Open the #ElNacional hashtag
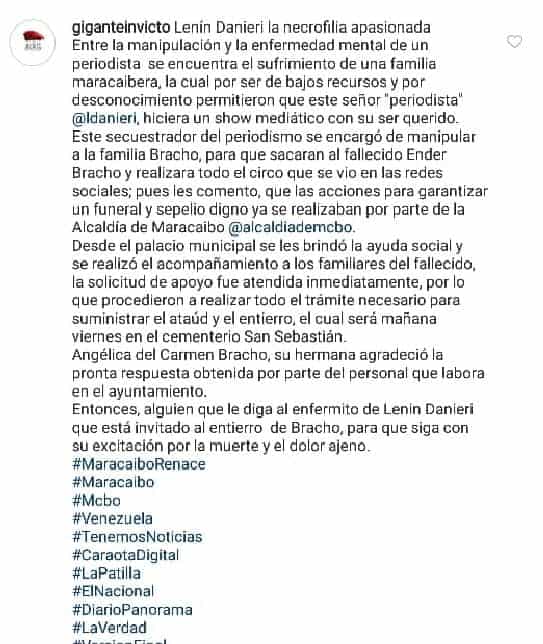The image size is (543, 644). pos(113,591)
